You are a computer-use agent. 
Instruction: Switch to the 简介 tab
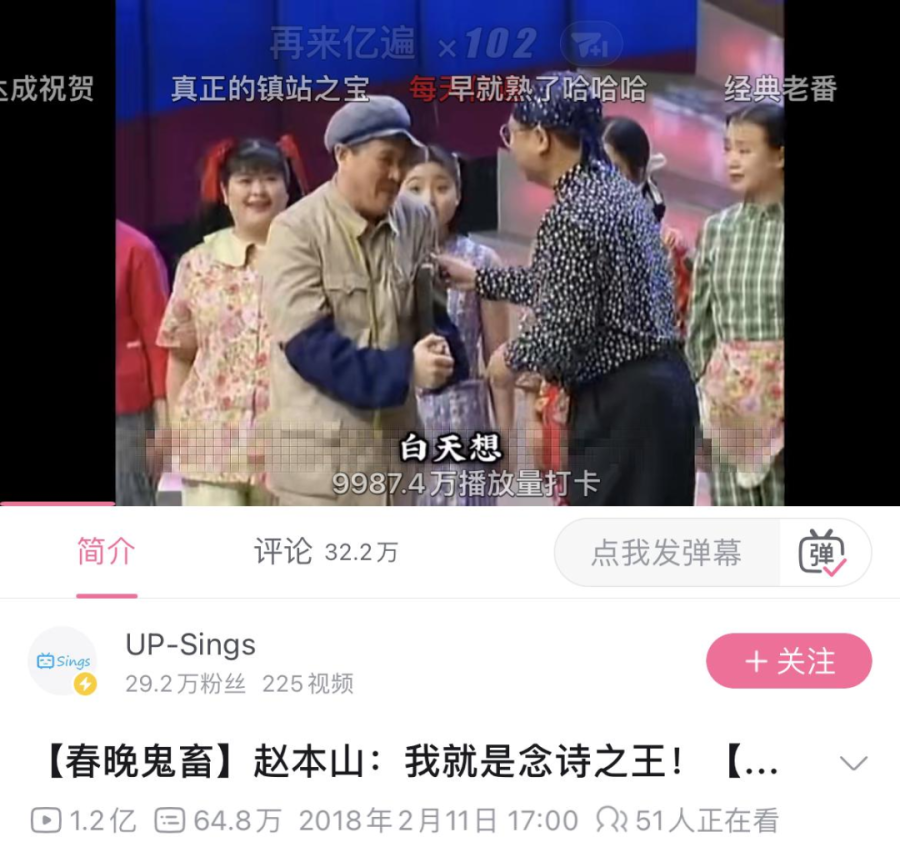(106, 552)
